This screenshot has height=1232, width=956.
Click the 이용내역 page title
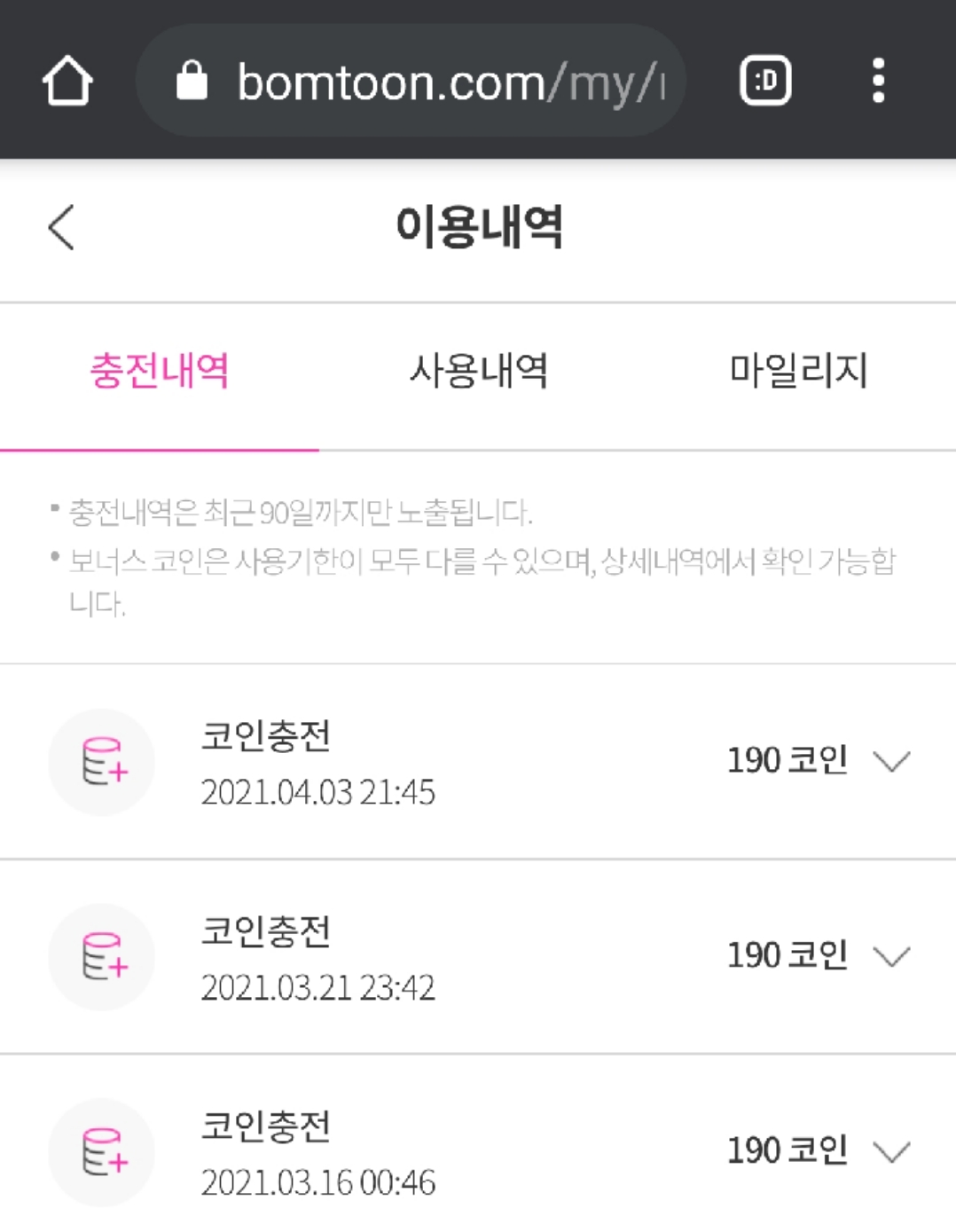(478, 228)
